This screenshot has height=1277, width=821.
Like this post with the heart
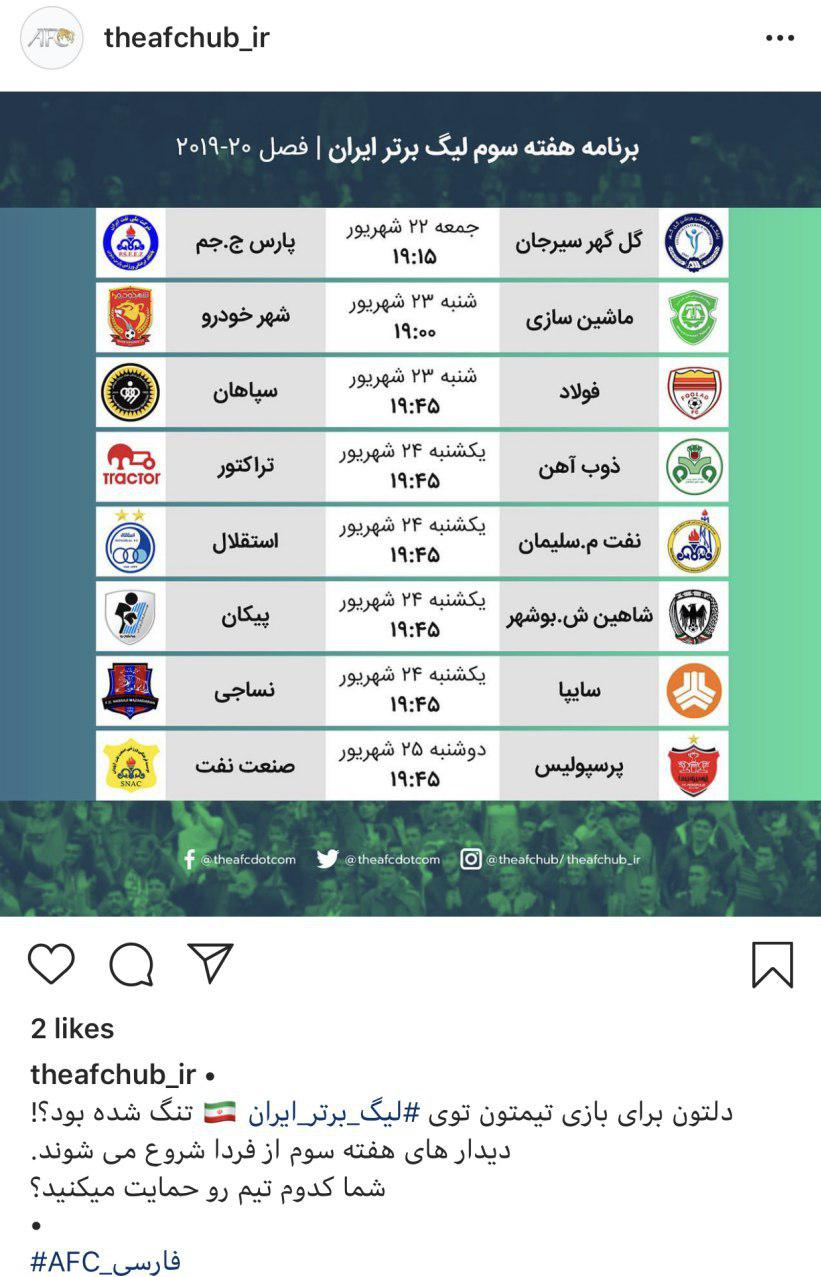coord(51,964)
